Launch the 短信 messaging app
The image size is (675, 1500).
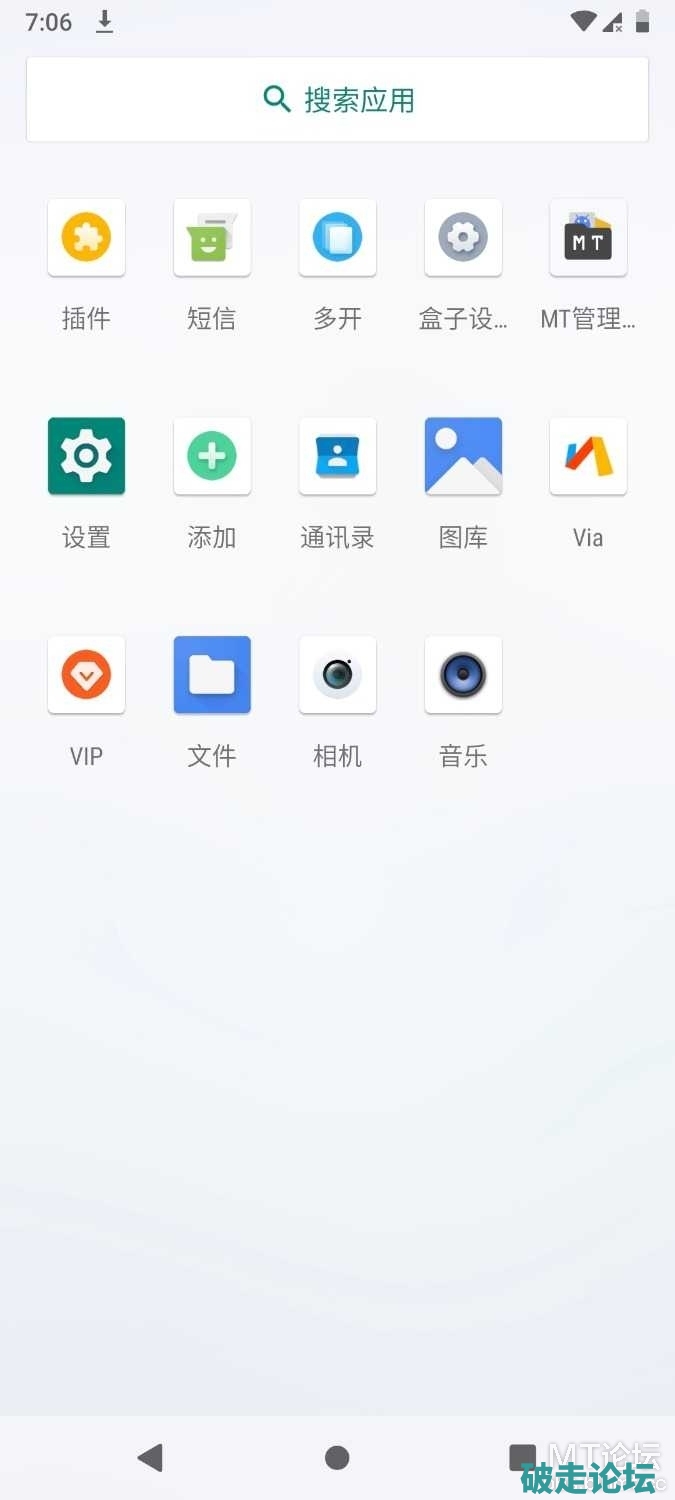tap(212, 238)
